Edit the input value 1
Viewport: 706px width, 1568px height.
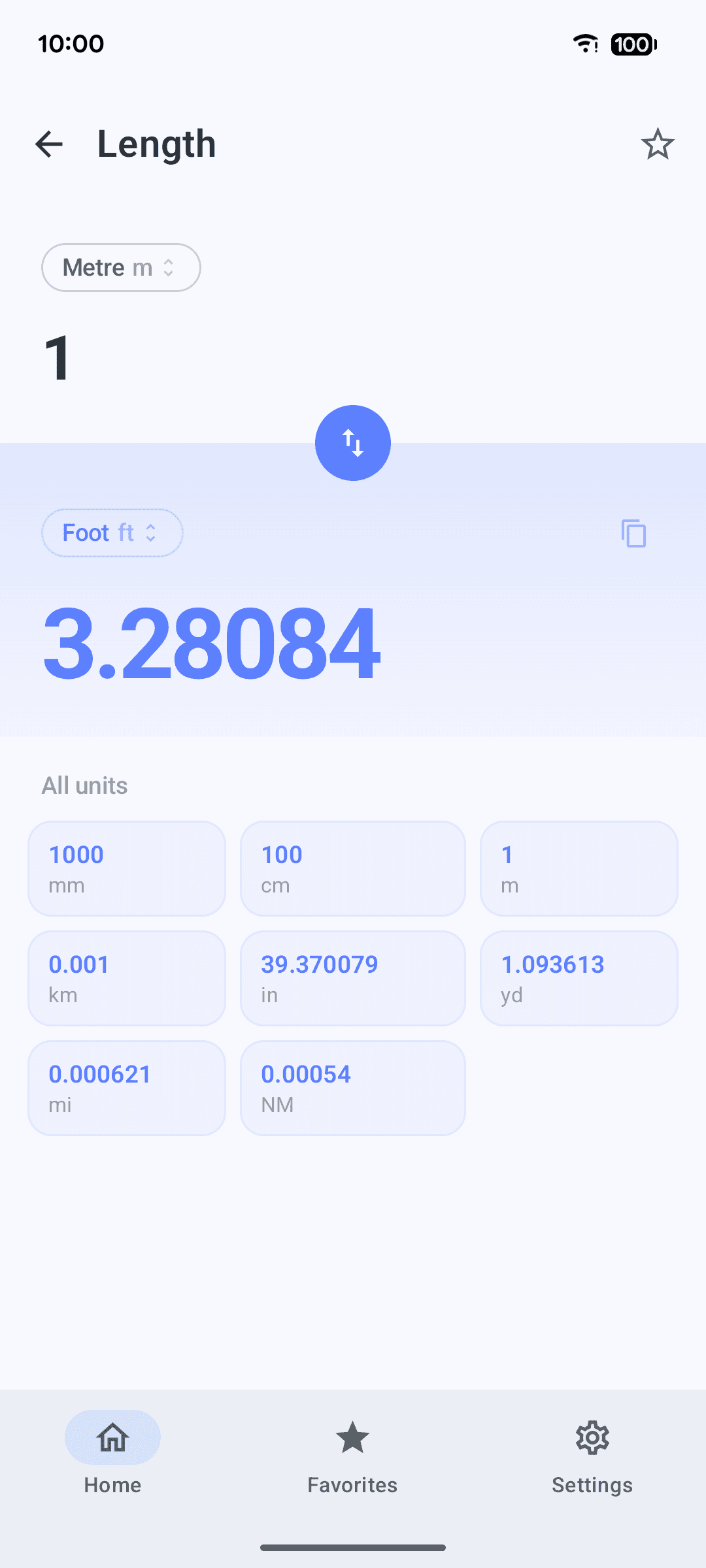point(353,358)
